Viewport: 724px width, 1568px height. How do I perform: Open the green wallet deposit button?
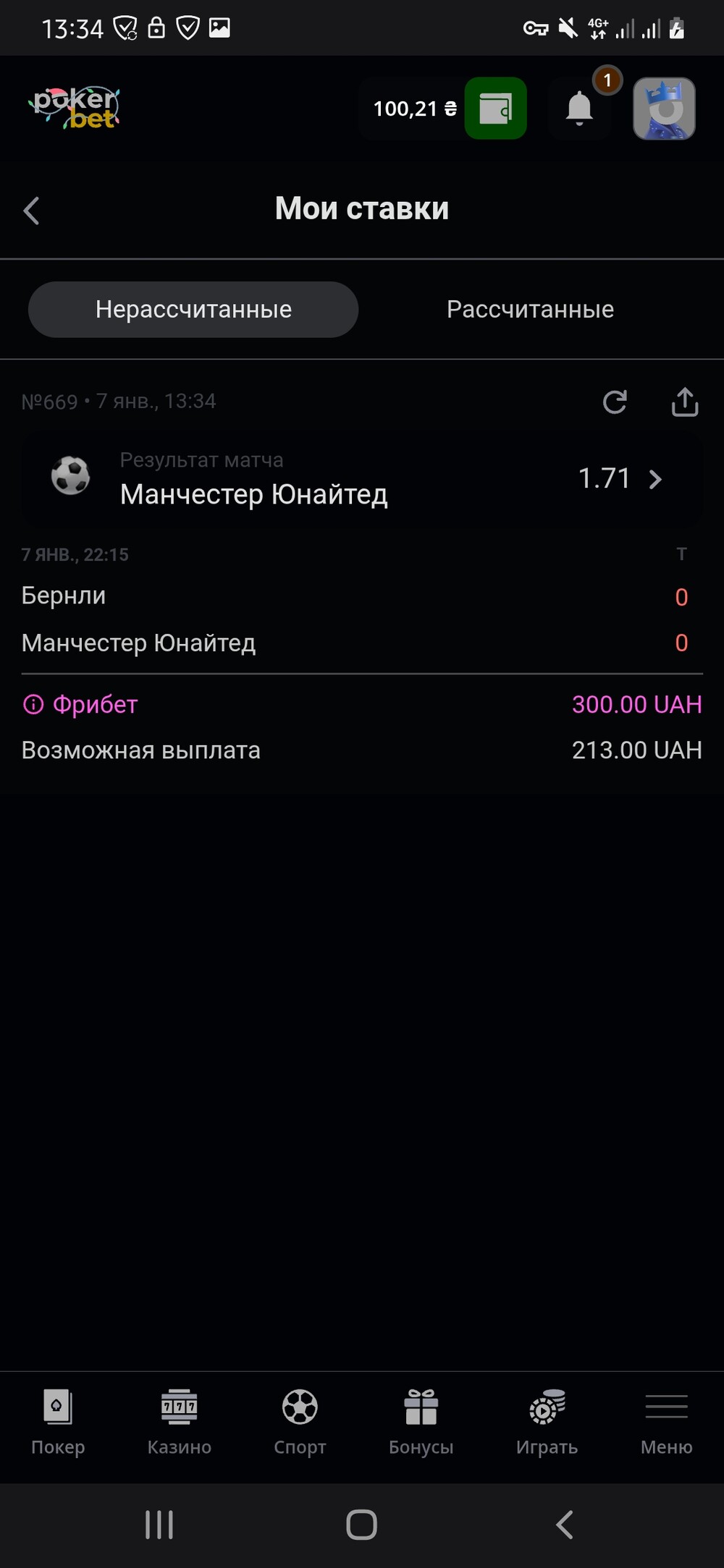[495, 109]
